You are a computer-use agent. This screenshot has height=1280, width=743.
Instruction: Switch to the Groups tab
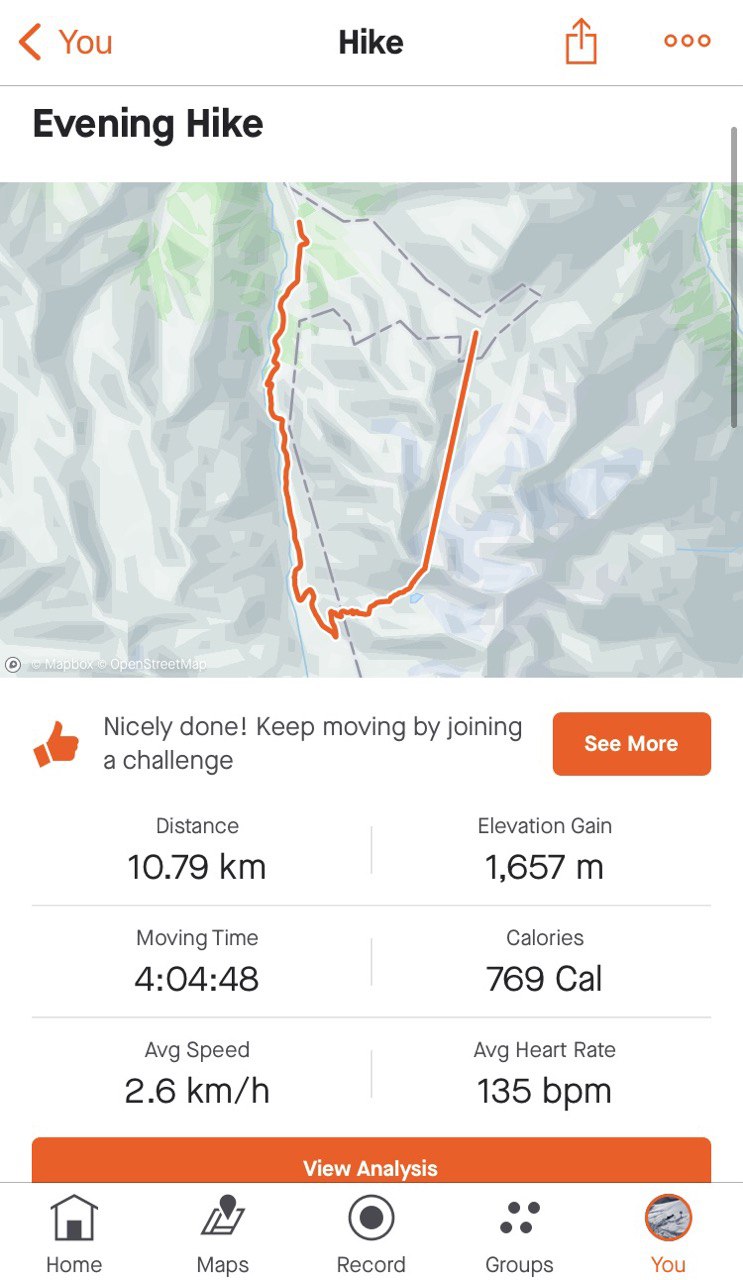519,1236
